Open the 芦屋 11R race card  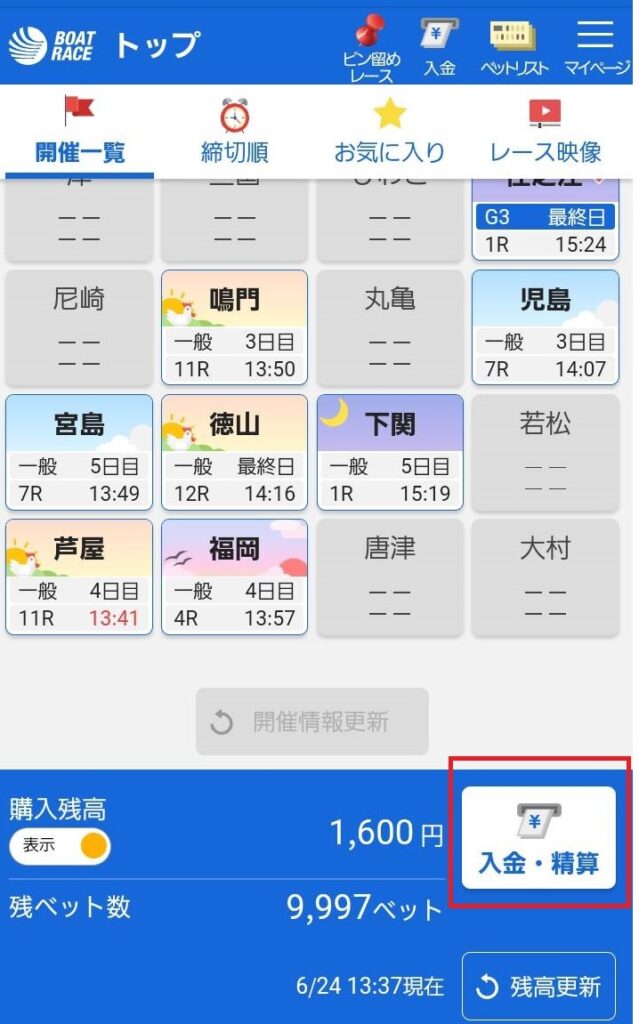click(x=79, y=576)
